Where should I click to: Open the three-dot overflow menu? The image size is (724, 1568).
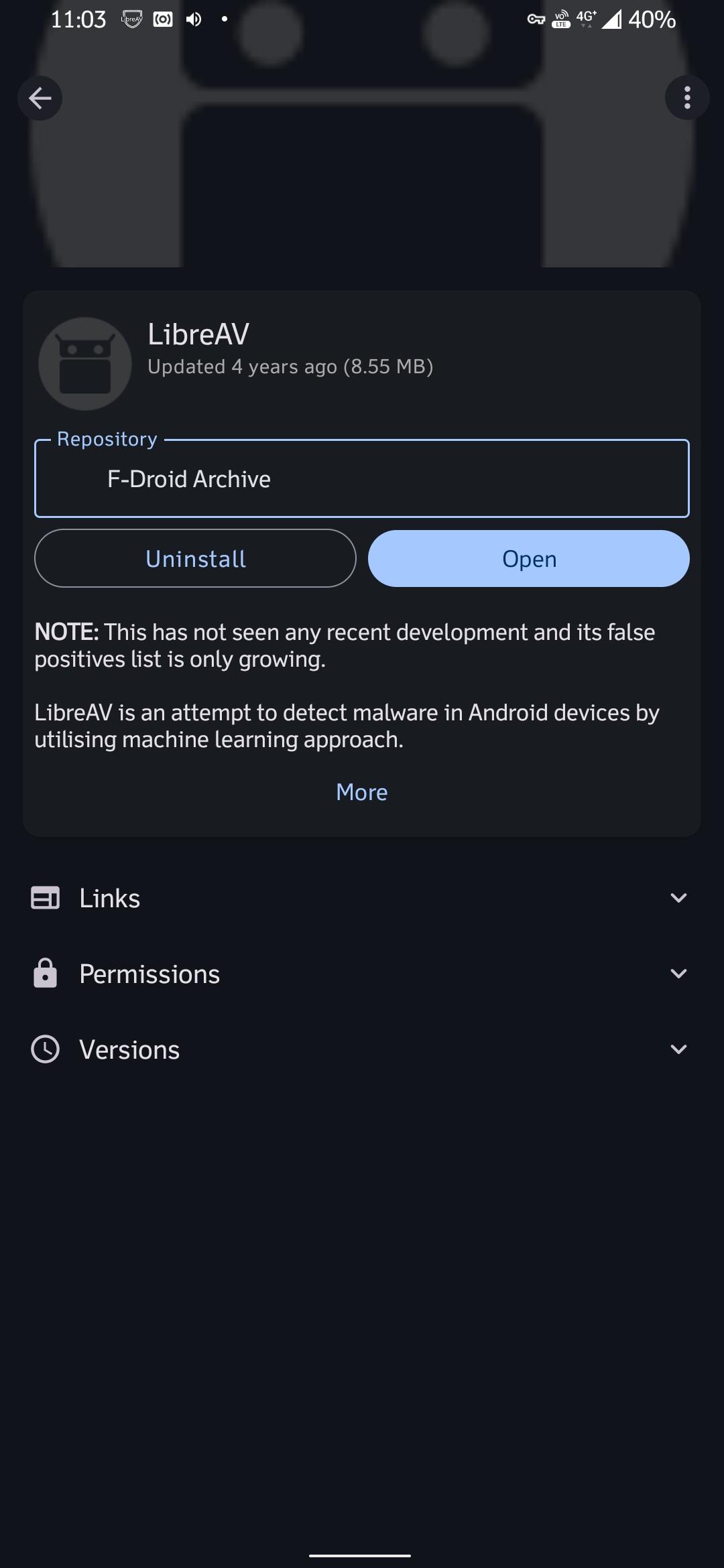[686, 99]
